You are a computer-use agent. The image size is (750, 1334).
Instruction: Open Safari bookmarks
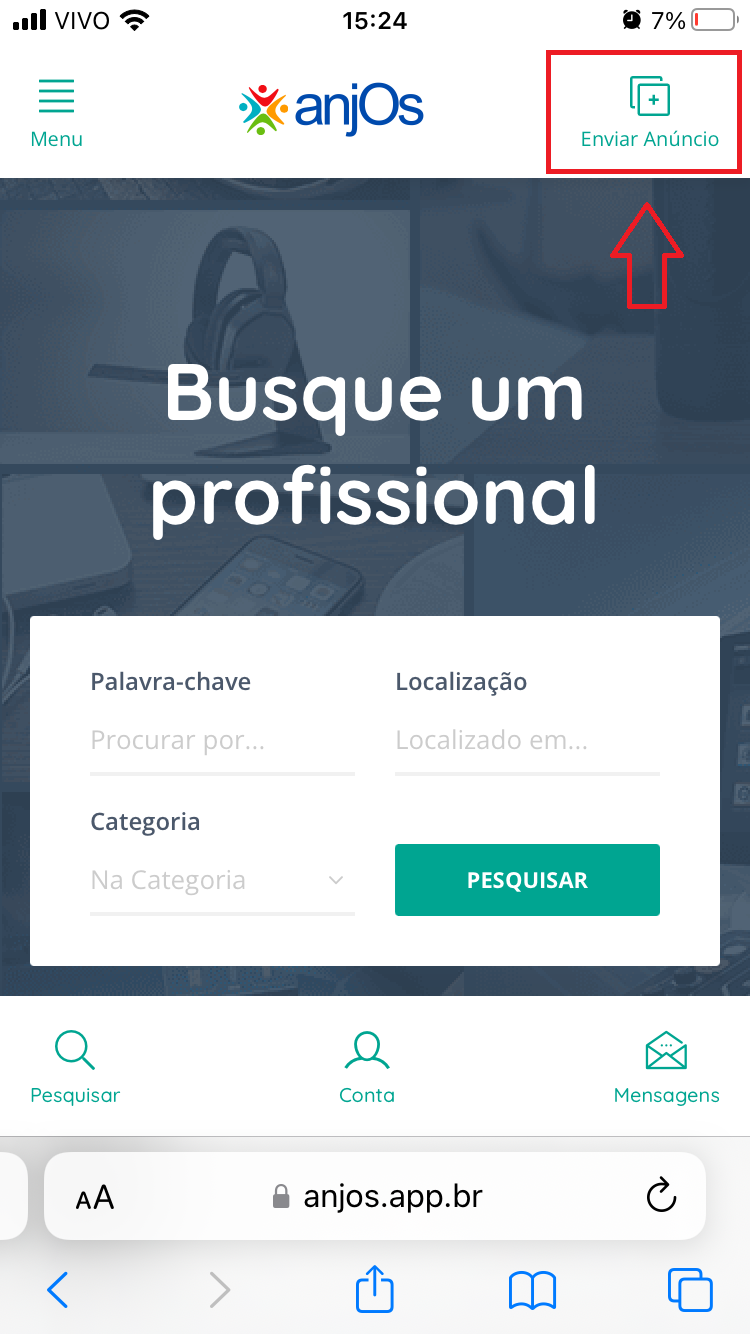[x=532, y=1290]
